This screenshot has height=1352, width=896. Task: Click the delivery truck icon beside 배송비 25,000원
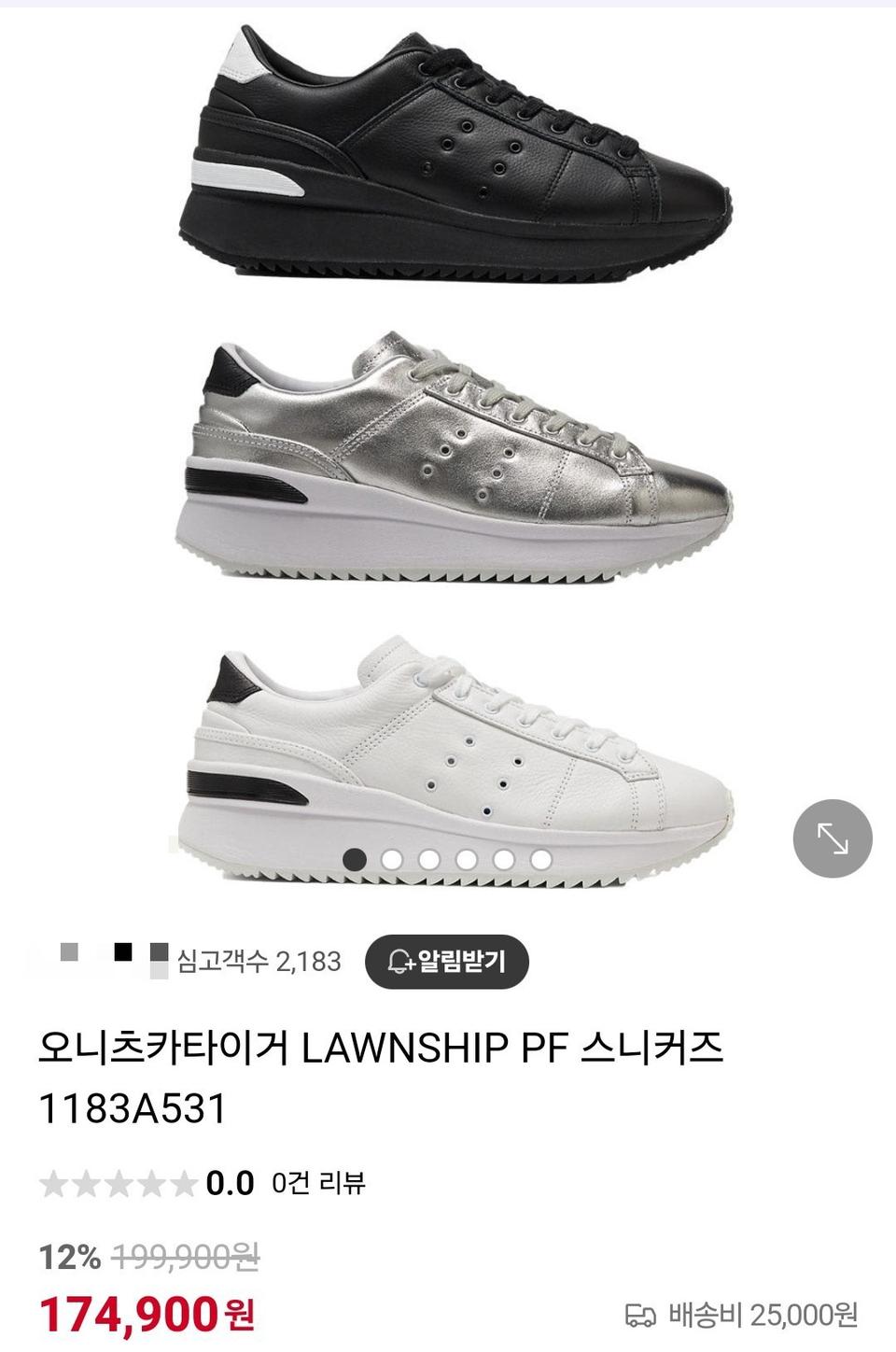(640, 1317)
